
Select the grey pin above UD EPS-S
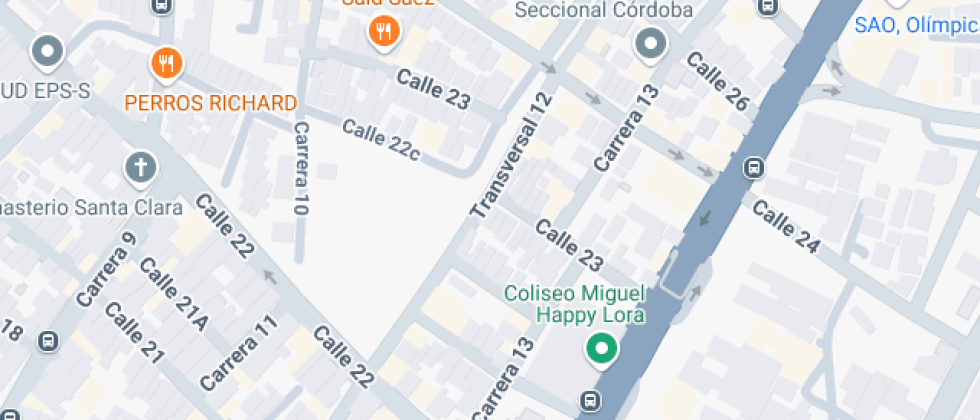pos(47,50)
